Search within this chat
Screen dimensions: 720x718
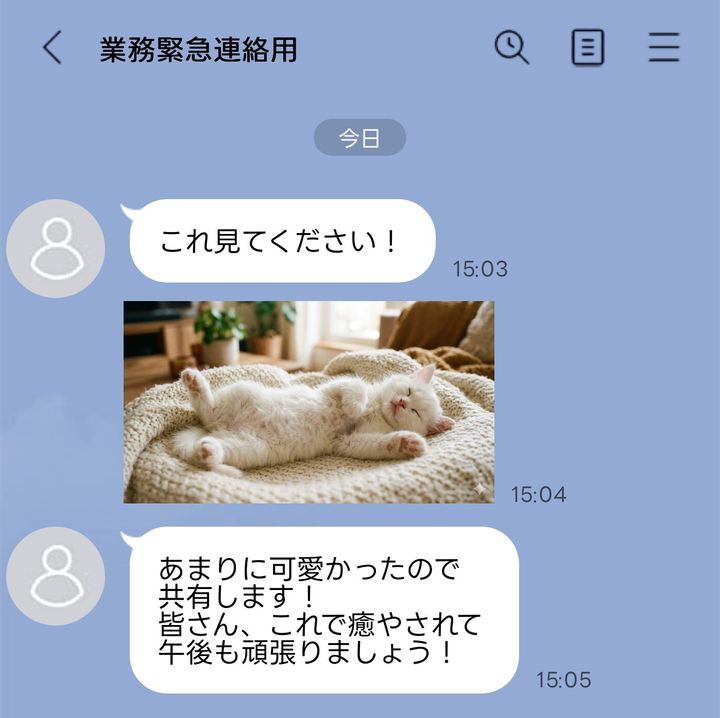point(512,47)
